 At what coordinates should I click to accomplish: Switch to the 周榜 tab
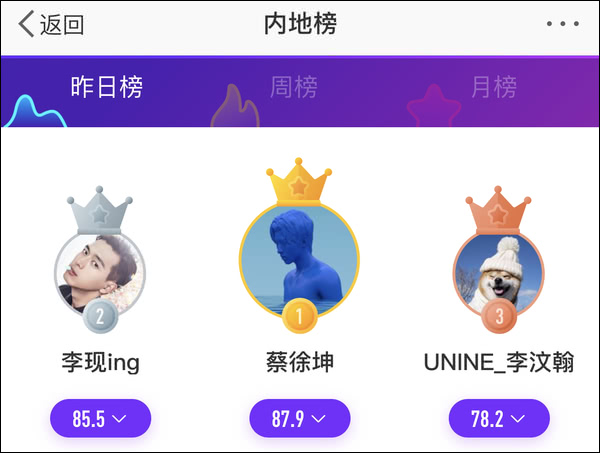(294, 87)
